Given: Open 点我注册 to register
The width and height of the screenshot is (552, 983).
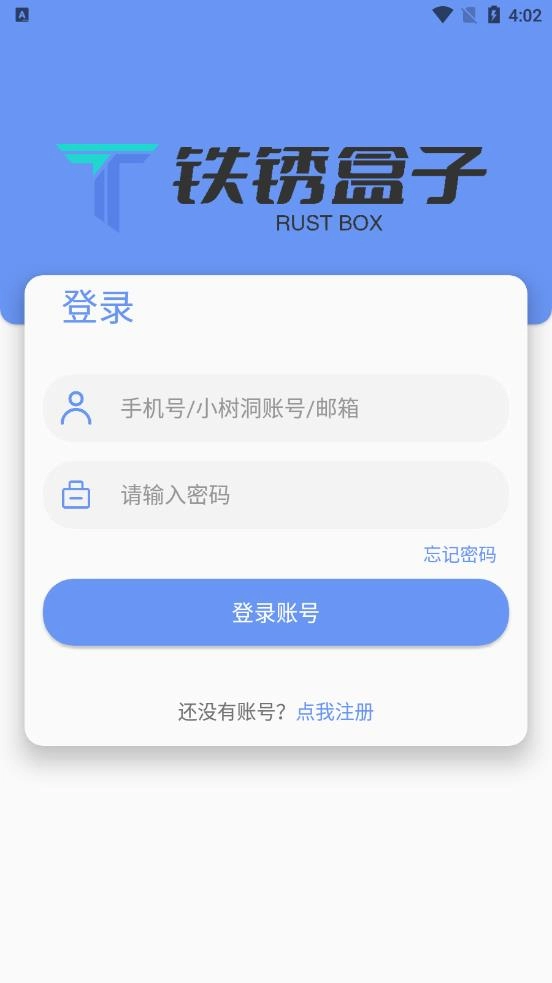Looking at the screenshot, I should pyautogui.click(x=335, y=712).
